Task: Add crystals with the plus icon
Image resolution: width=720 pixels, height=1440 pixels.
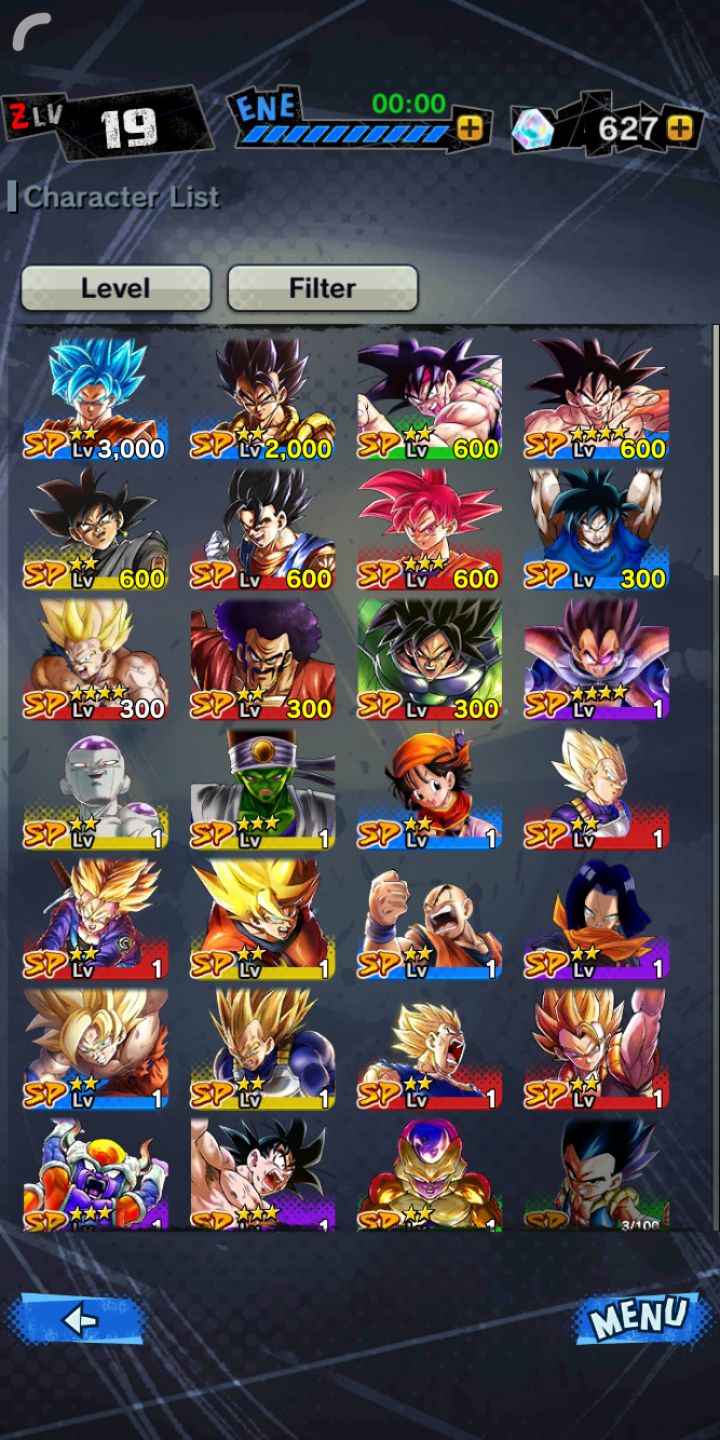Action: 679,128
